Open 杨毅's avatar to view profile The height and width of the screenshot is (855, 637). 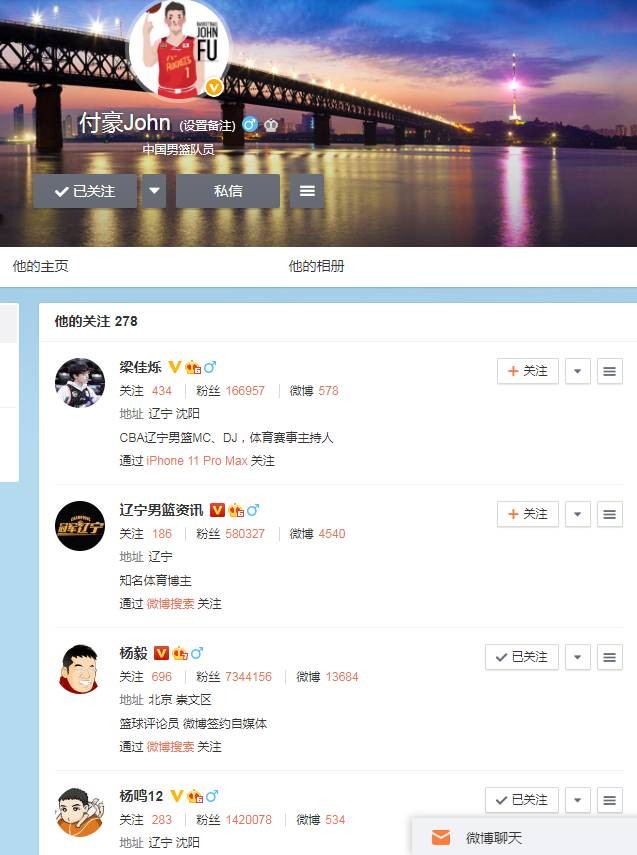coord(80,669)
